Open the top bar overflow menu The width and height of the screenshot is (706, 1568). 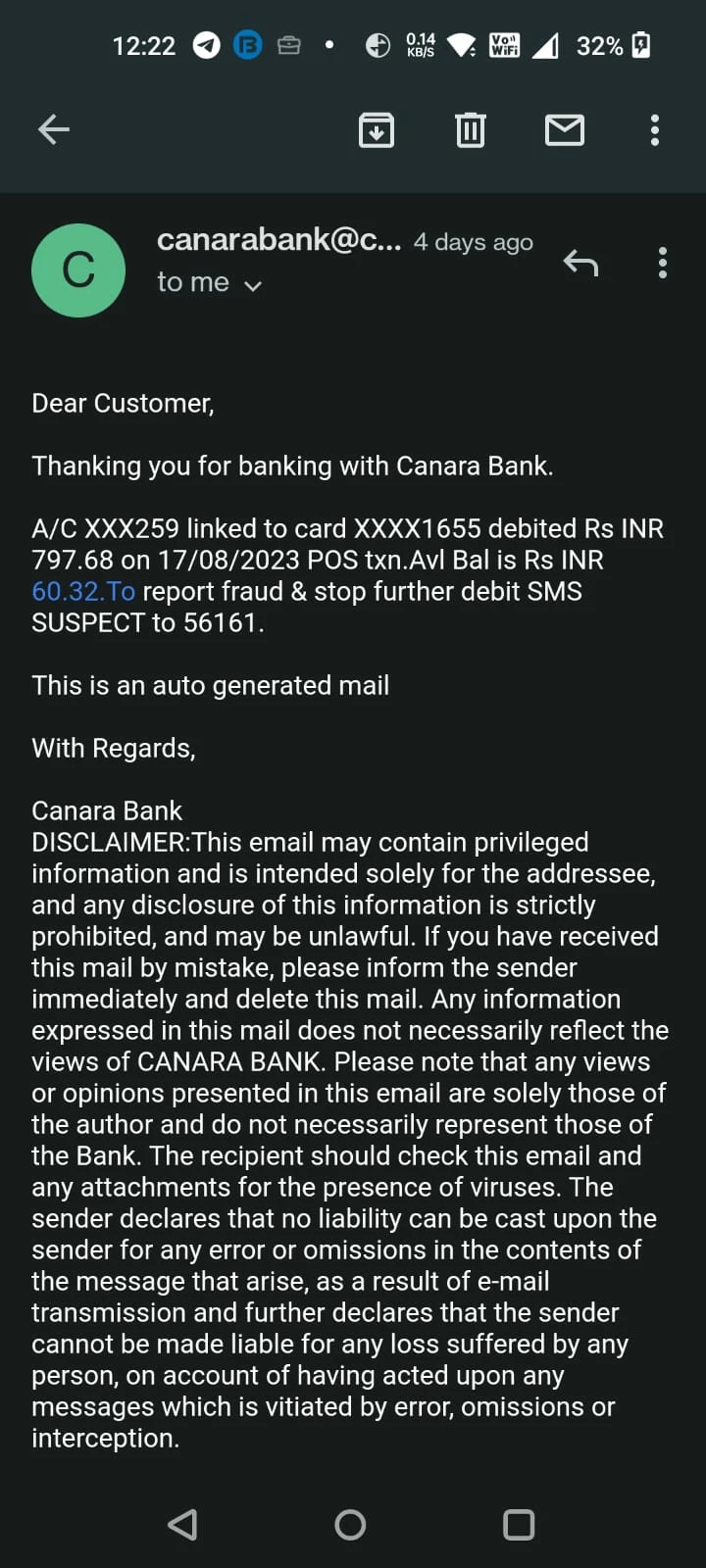click(x=655, y=129)
